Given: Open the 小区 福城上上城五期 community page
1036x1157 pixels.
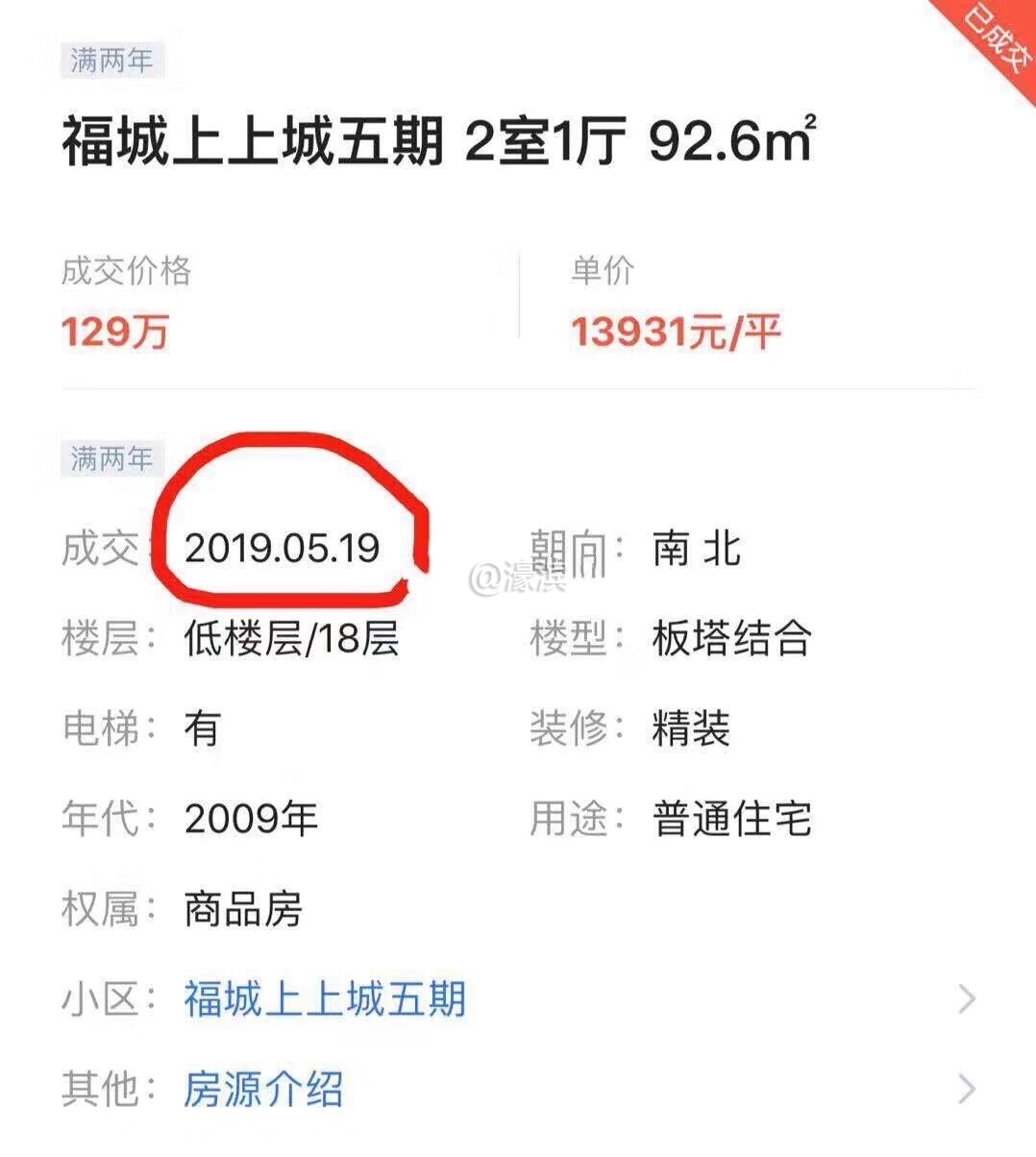Looking at the screenshot, I should 325,999.
